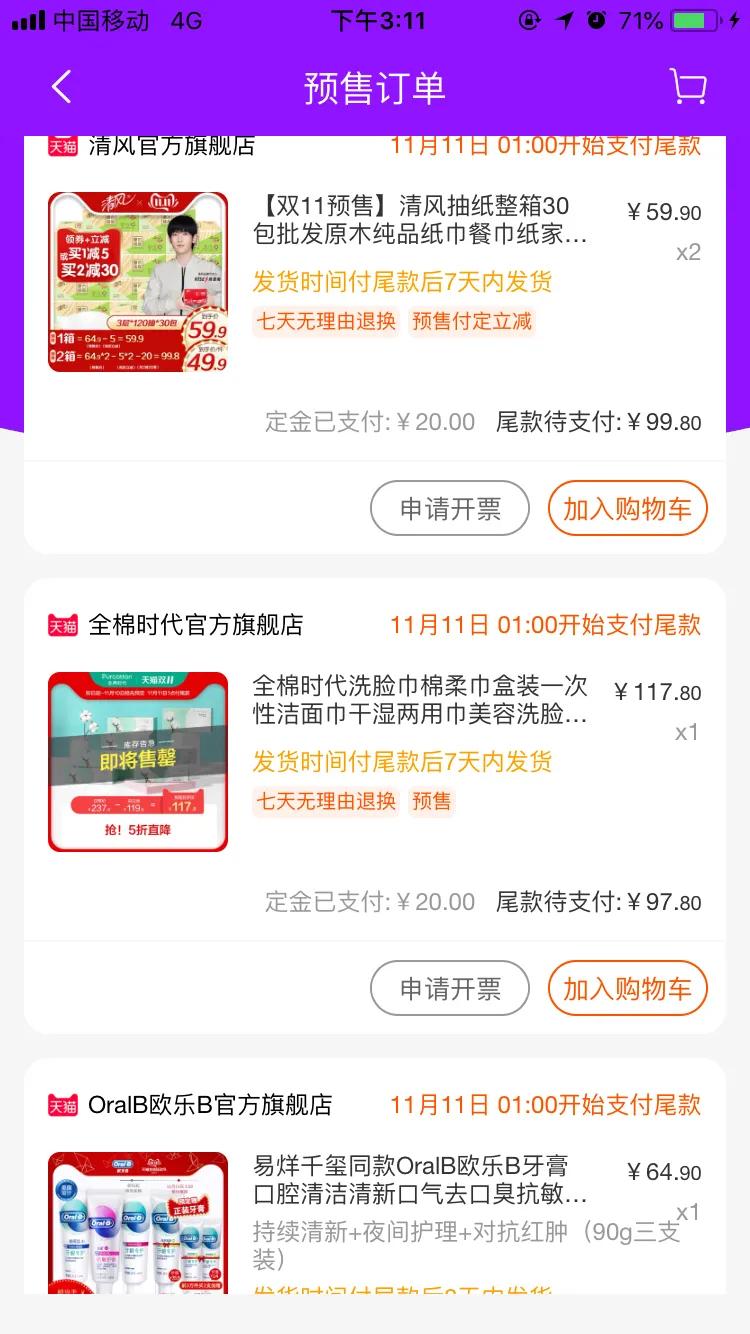Tap the back arrow to exit presale orders
The image size is (750, 1334).
click(x=62, y=88)
